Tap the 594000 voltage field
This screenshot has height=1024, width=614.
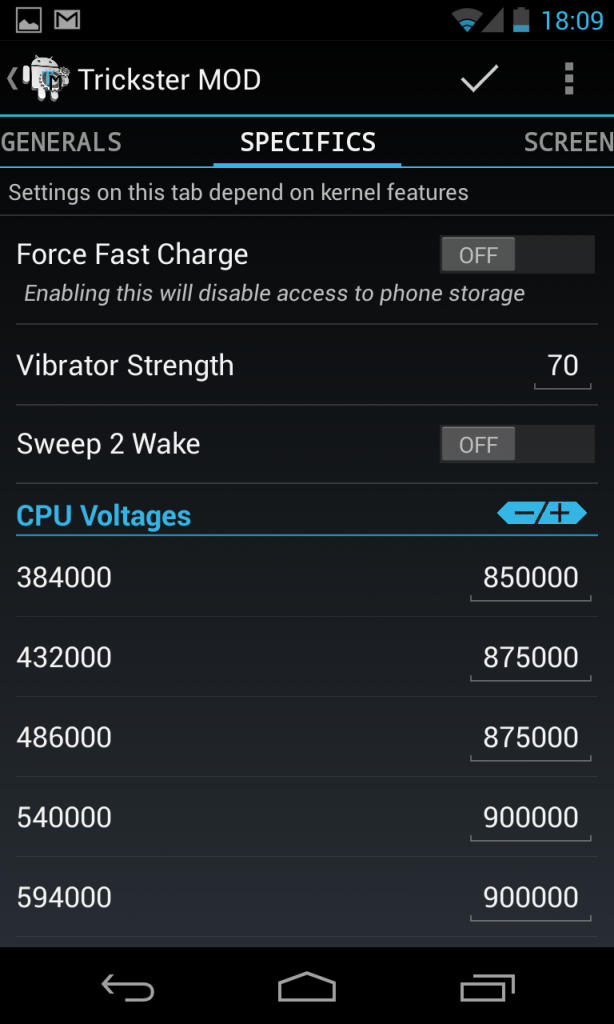(x=530, y=898)
